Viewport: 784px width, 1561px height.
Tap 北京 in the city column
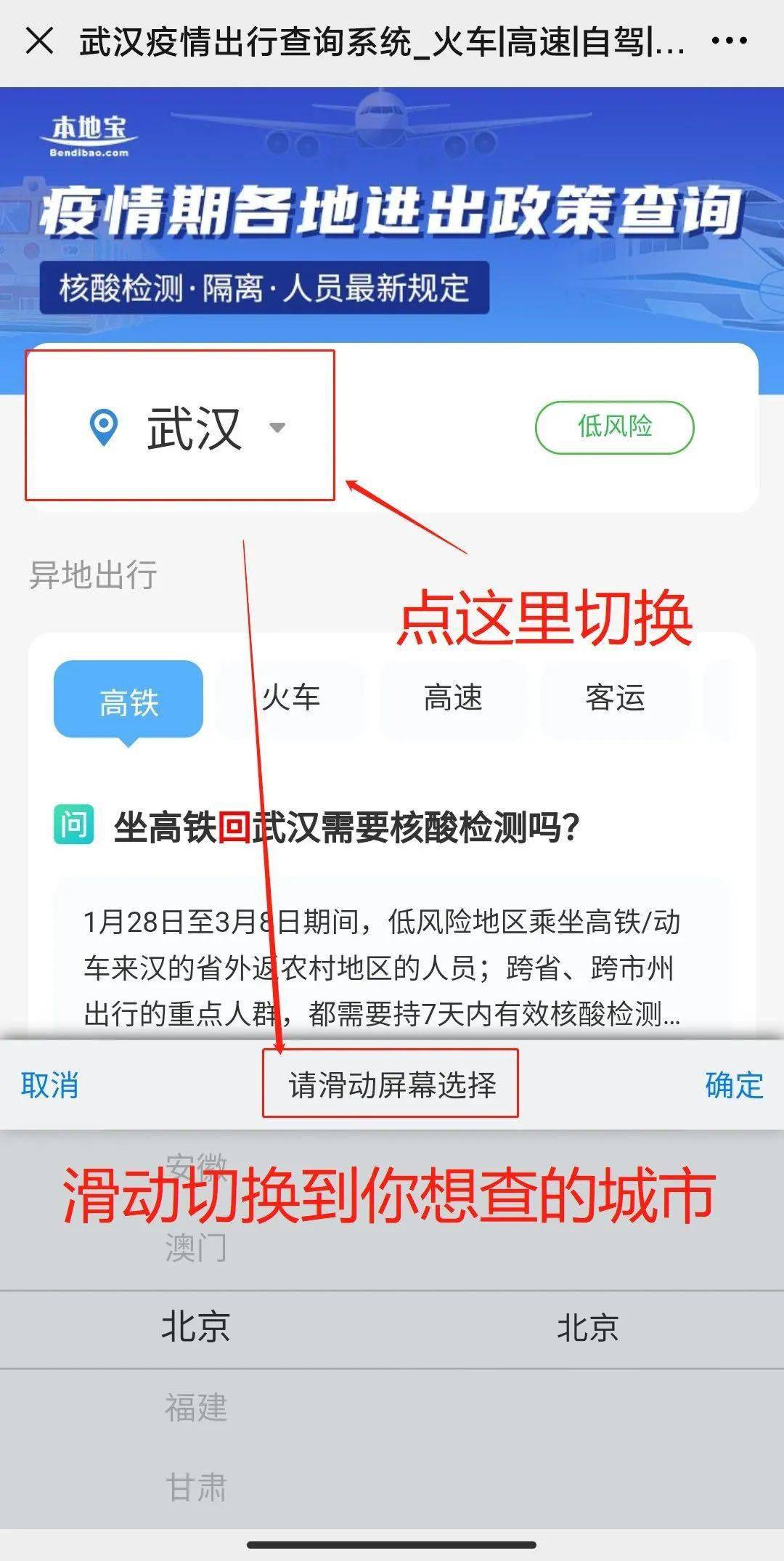587,1329
